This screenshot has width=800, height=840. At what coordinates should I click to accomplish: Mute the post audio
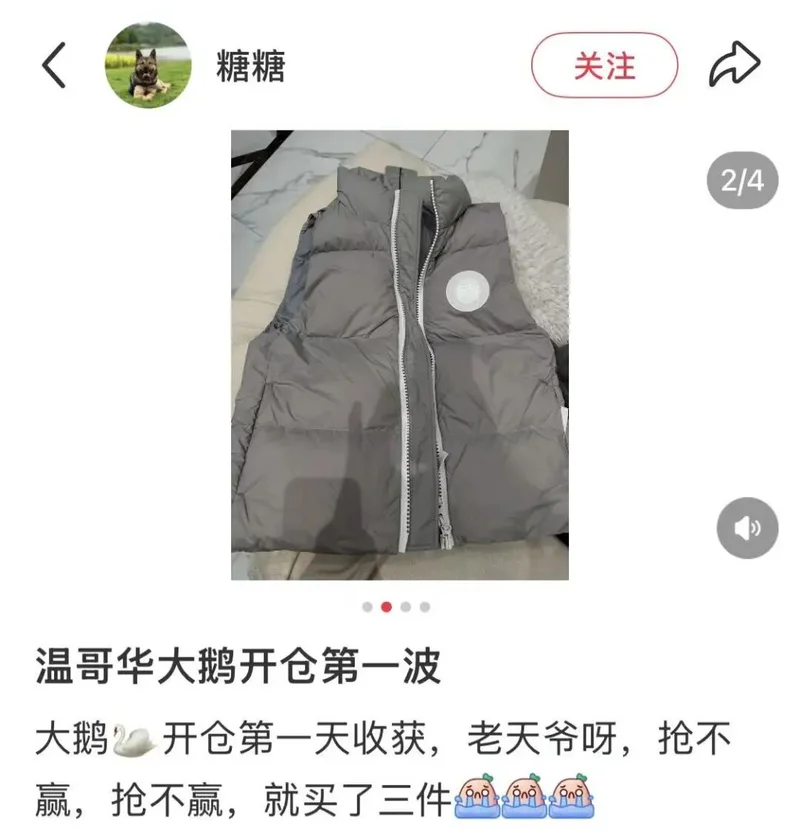click(x=747, y=527)
